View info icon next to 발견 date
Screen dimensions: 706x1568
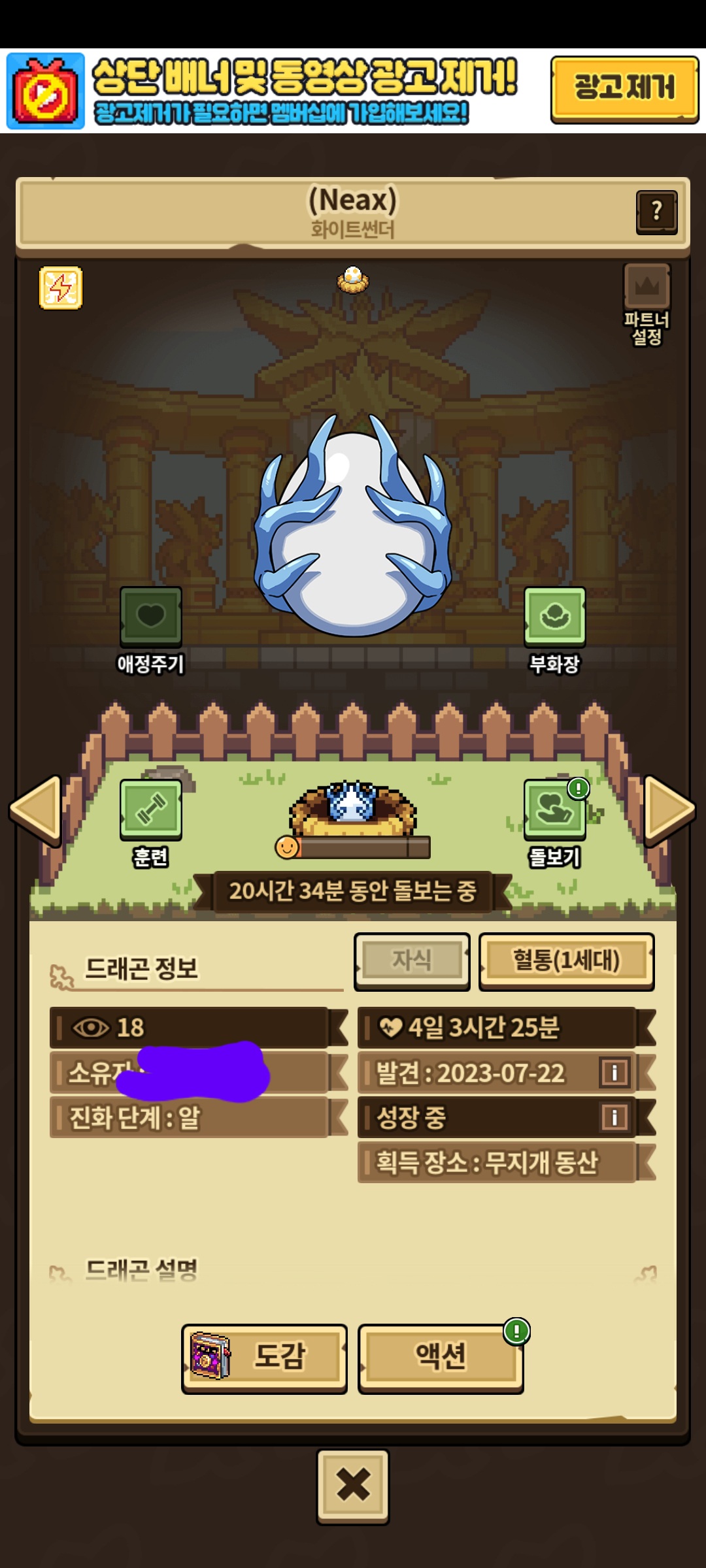click(x=614, y=1073)
